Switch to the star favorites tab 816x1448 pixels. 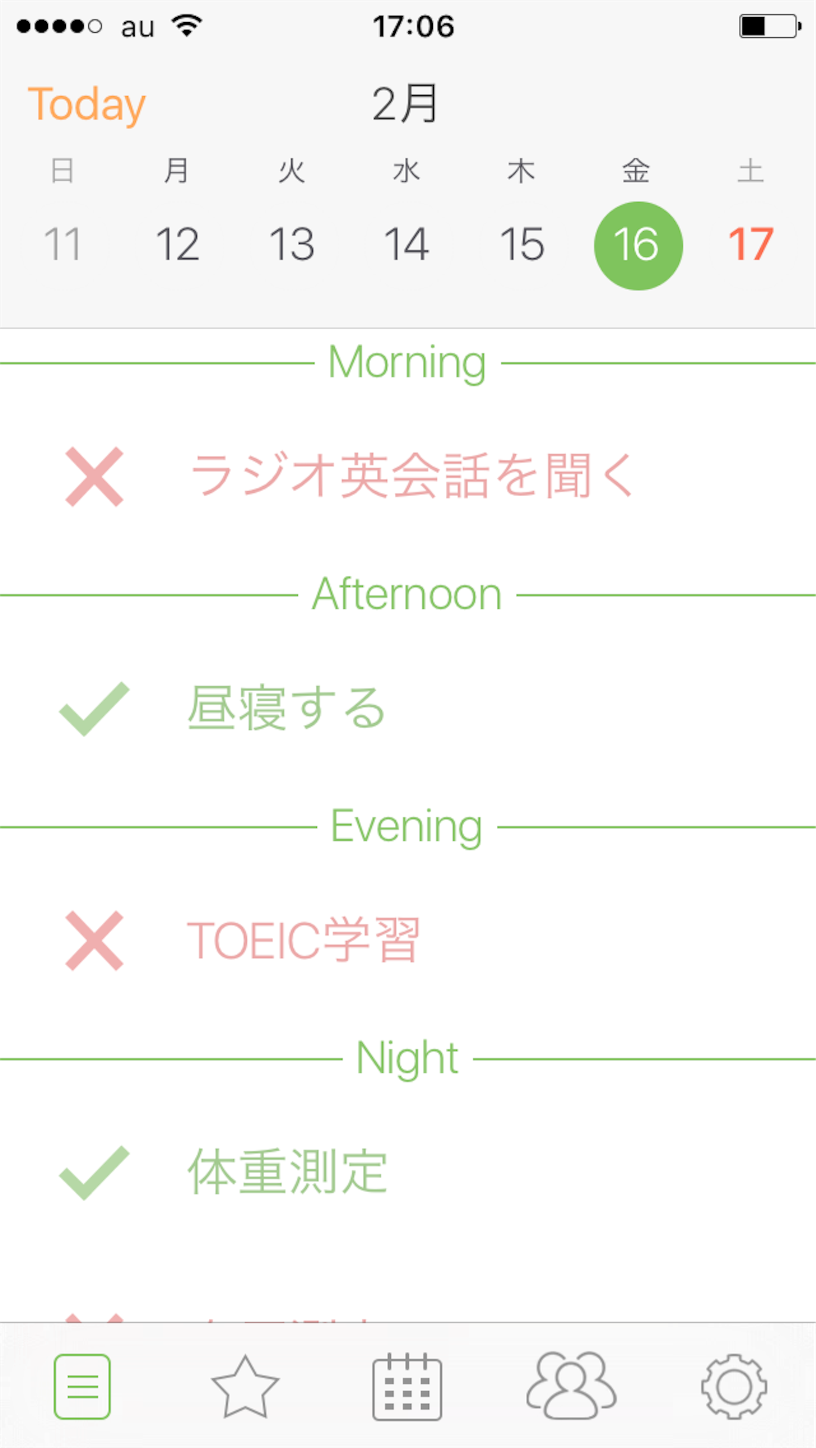[245, 1387]
